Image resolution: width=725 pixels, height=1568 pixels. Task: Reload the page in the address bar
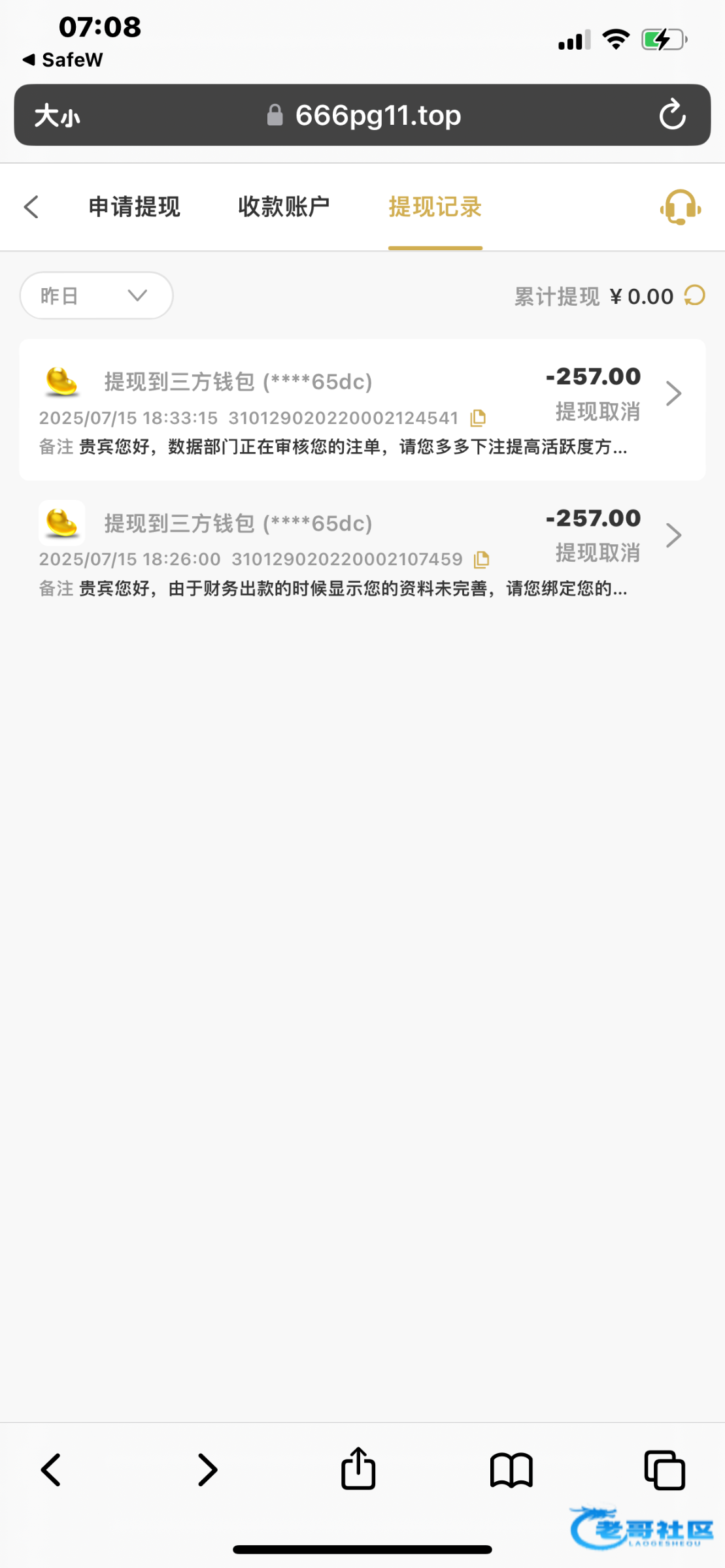tap(672, 115)
